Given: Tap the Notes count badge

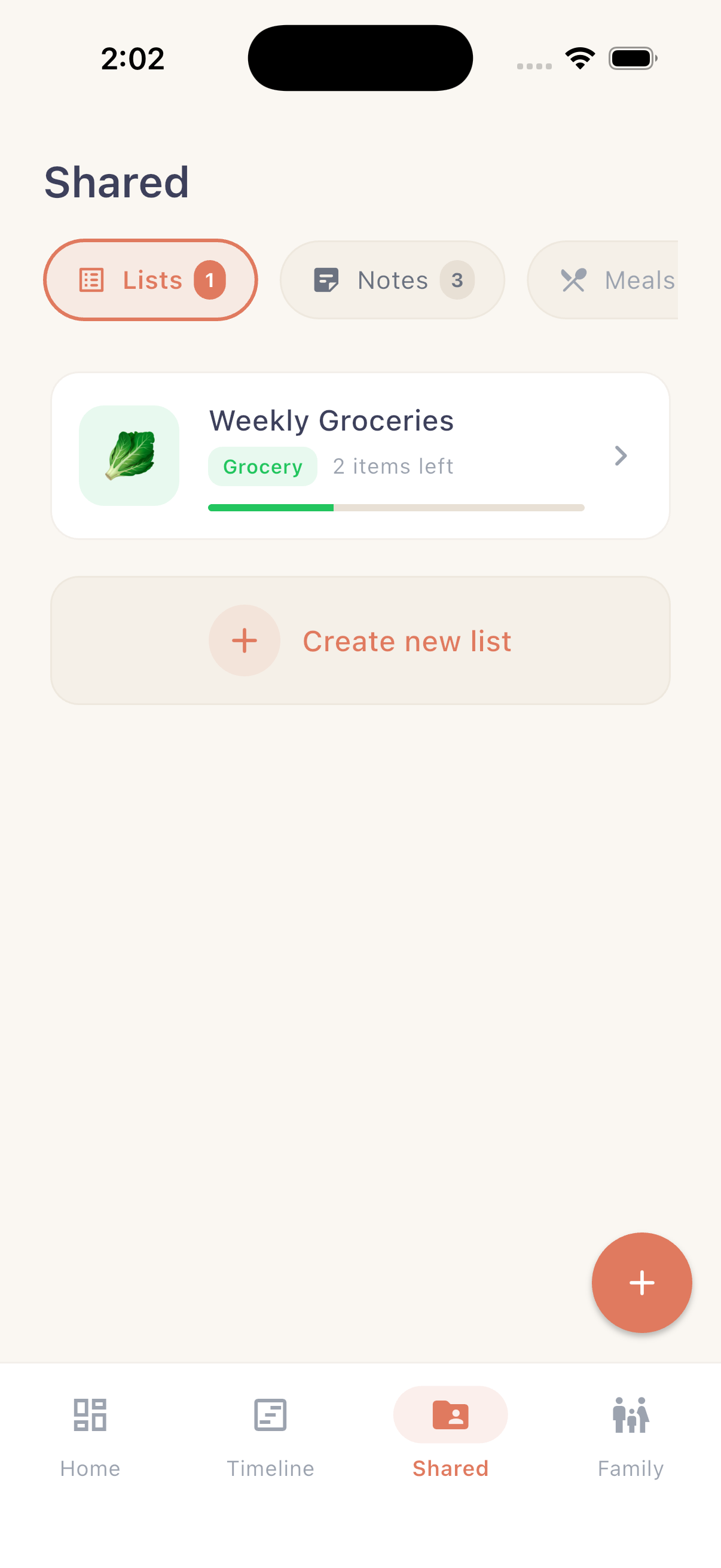Looking at the screenshot, I should [457, 279].
